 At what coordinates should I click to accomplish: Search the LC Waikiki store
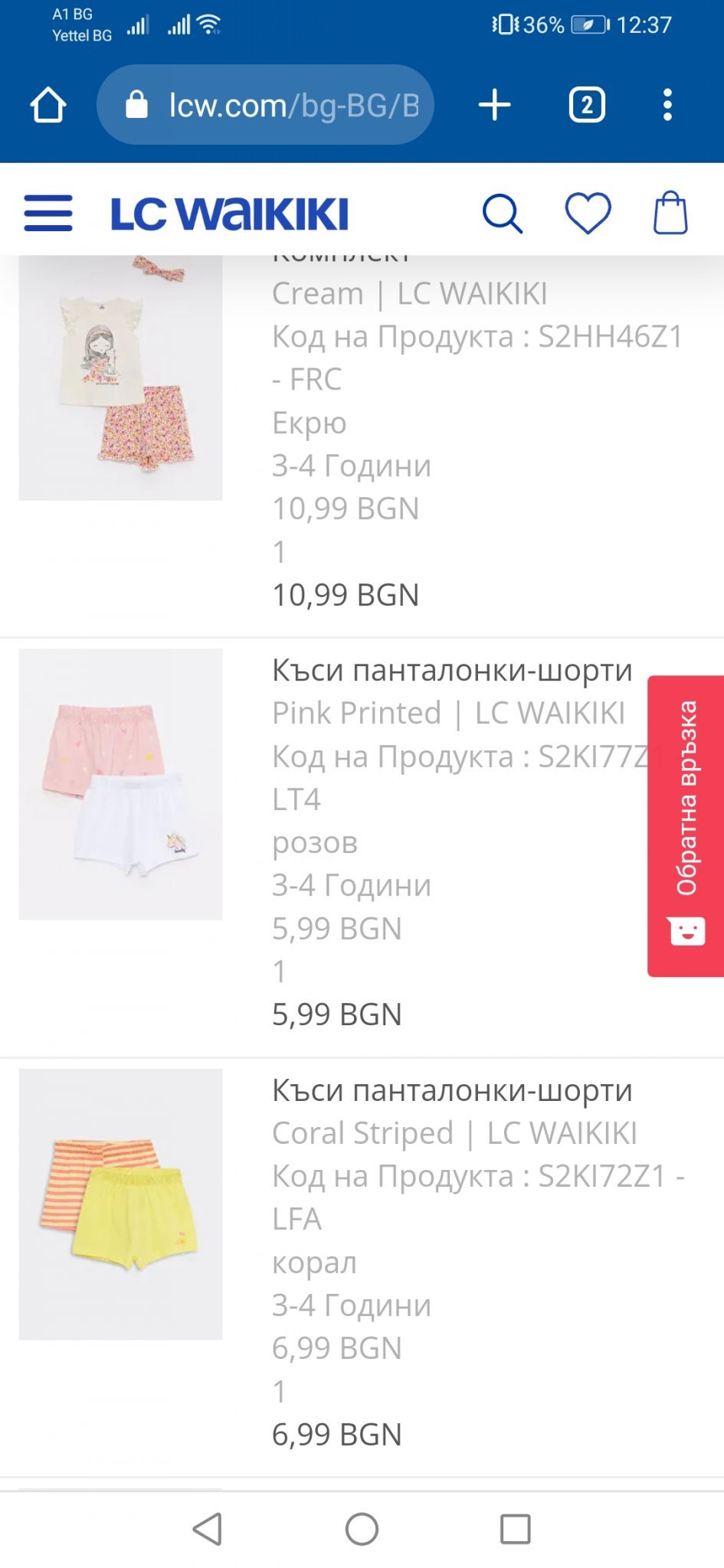point(502,213)
